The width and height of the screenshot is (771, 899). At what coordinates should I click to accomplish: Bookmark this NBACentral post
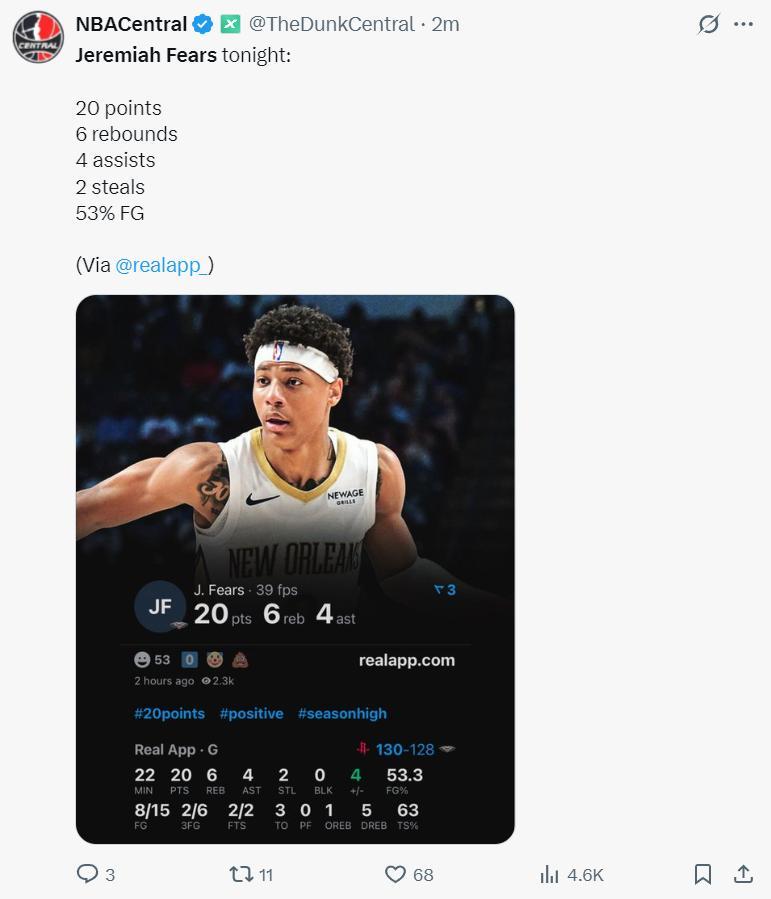(x=703, y=874)
